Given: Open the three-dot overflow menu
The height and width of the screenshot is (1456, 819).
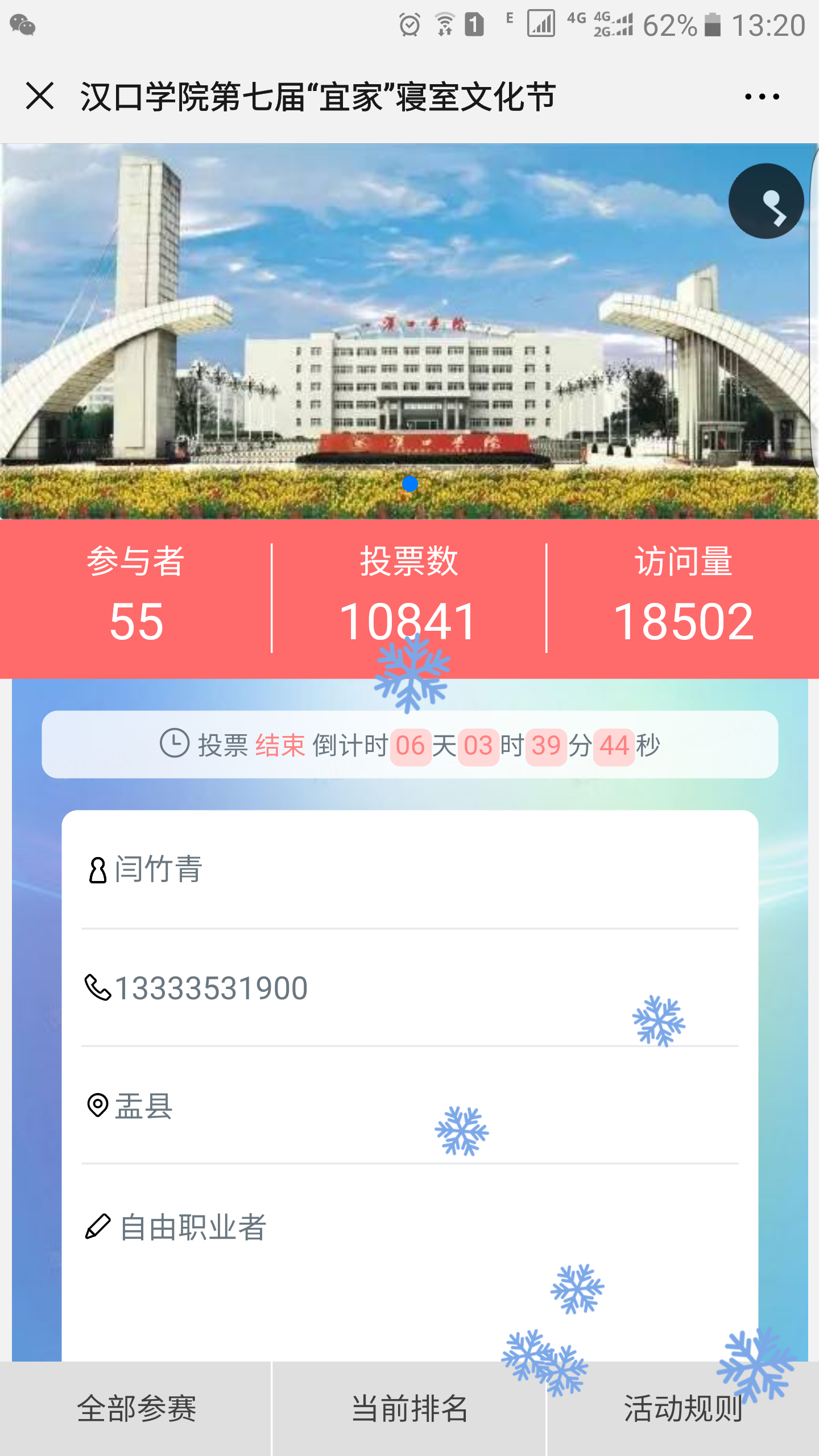Looking at the screenshot, I should click(762, 97).
